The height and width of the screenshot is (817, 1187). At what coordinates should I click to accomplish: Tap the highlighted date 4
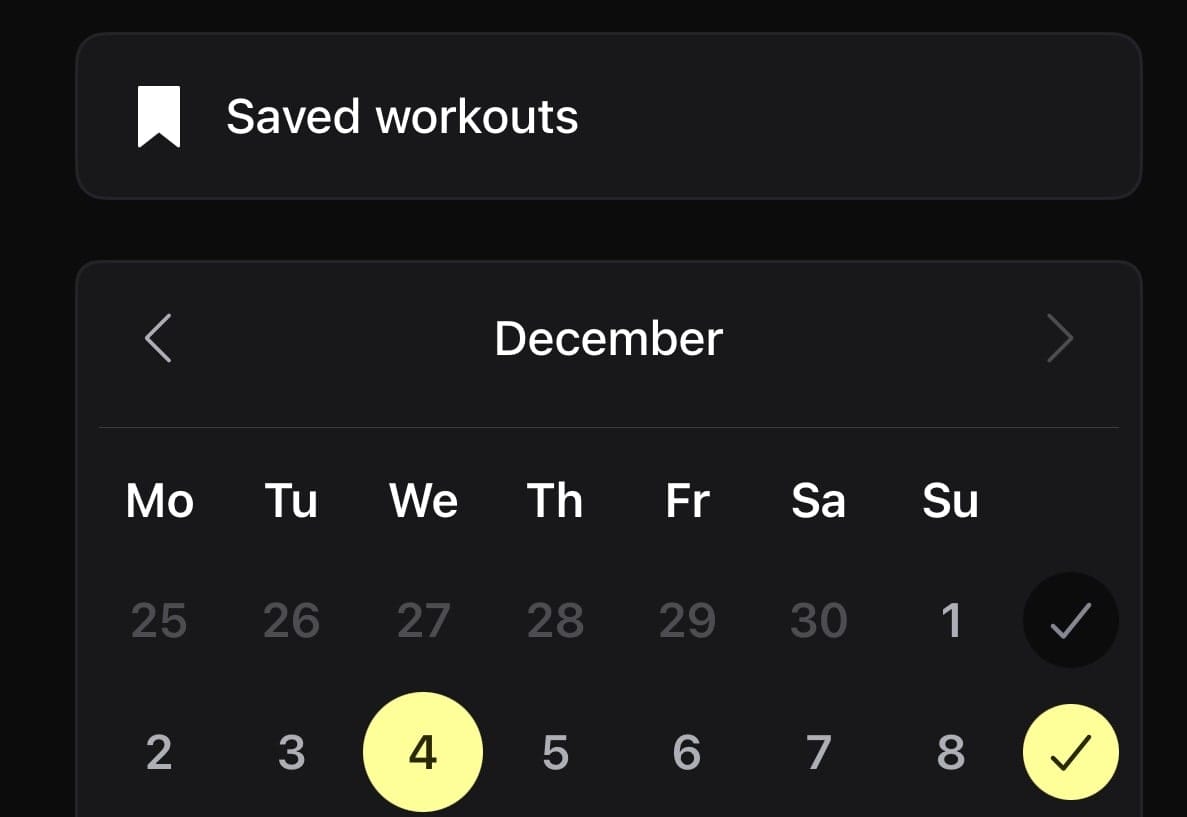click(x=423, y=752)
